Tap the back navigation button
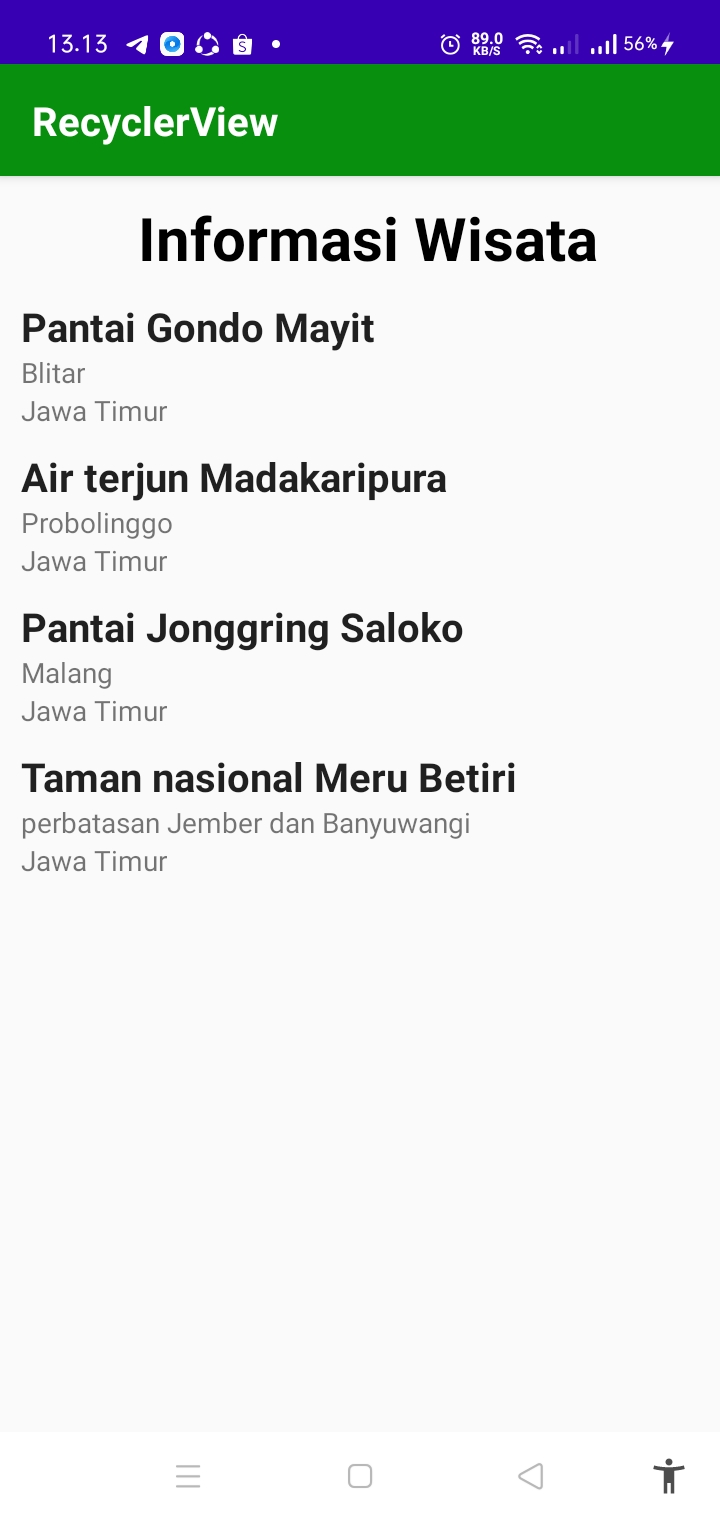720x1520 pixels. [531, 1475]
